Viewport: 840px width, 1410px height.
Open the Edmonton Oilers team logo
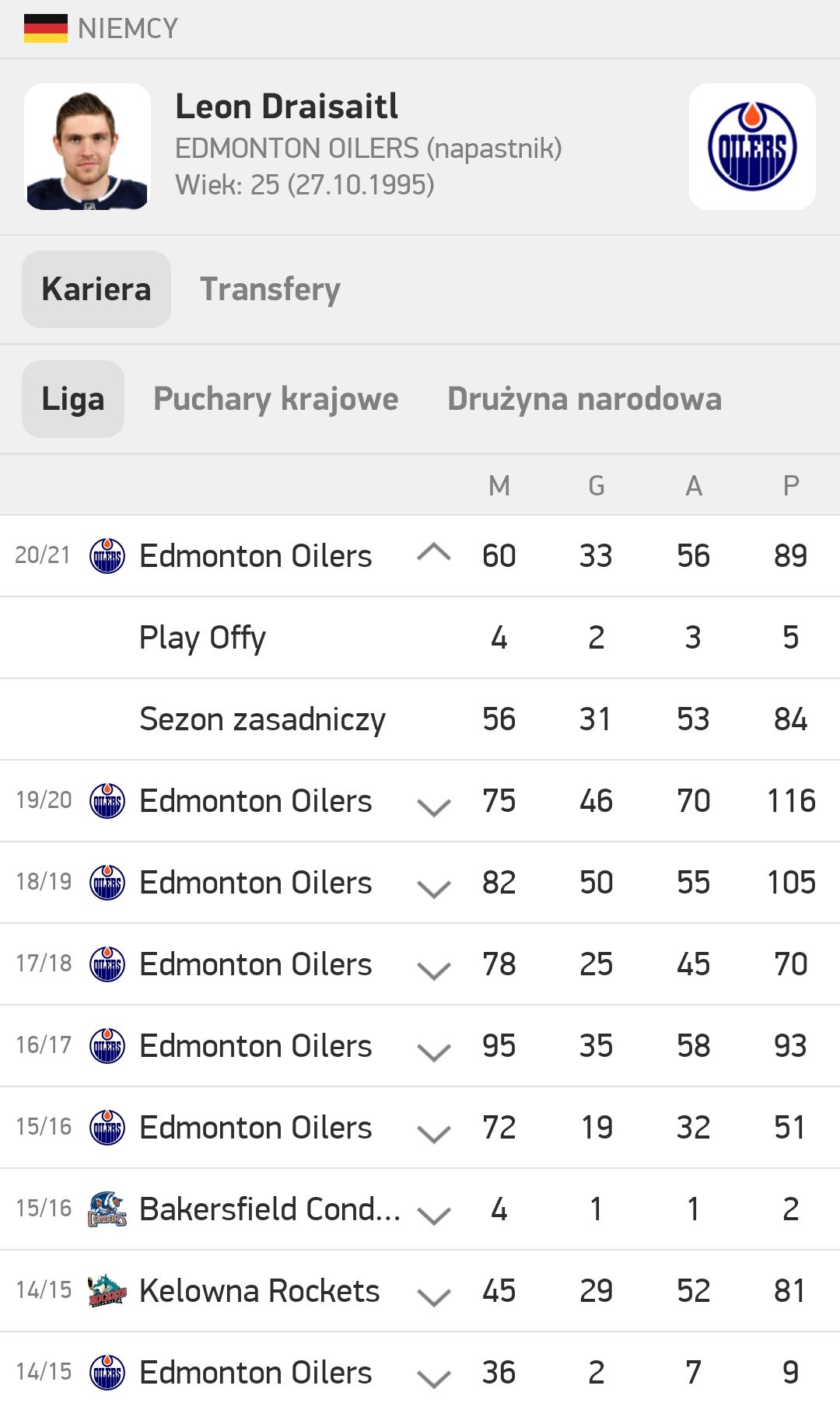(752, 146)
